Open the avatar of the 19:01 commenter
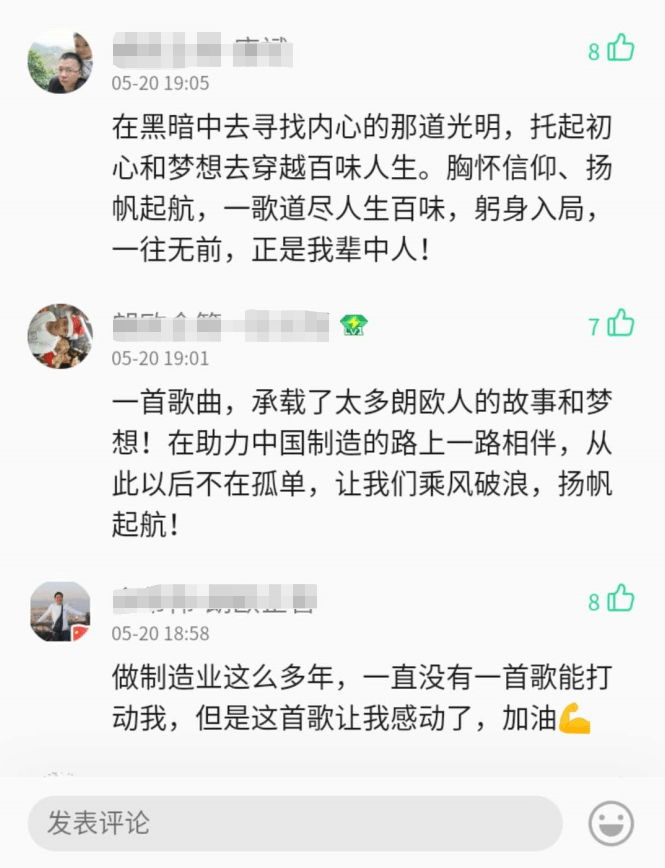Image resolution: width=665 pixels, height=868 pixels. (60, 336)
